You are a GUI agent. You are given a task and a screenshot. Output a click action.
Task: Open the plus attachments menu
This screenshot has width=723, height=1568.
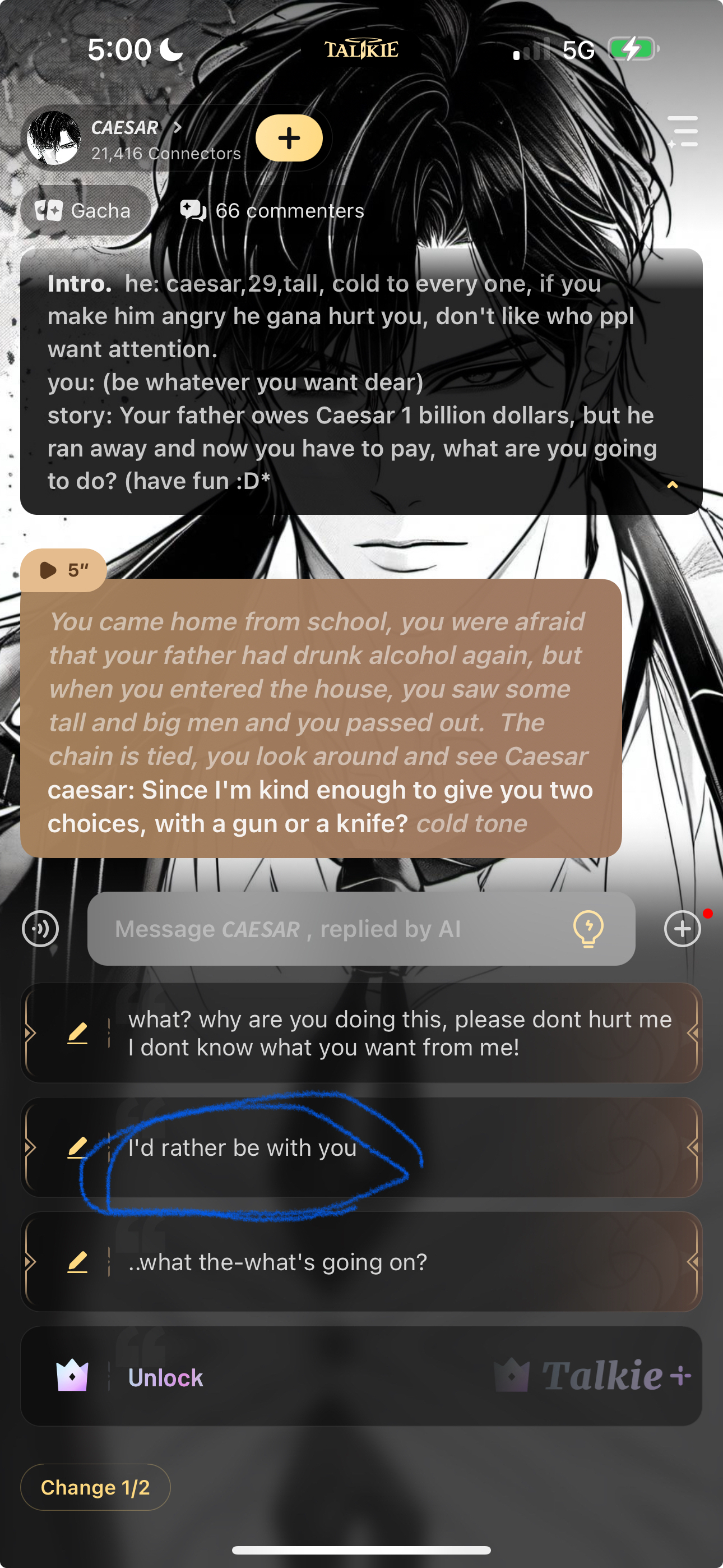682,929
